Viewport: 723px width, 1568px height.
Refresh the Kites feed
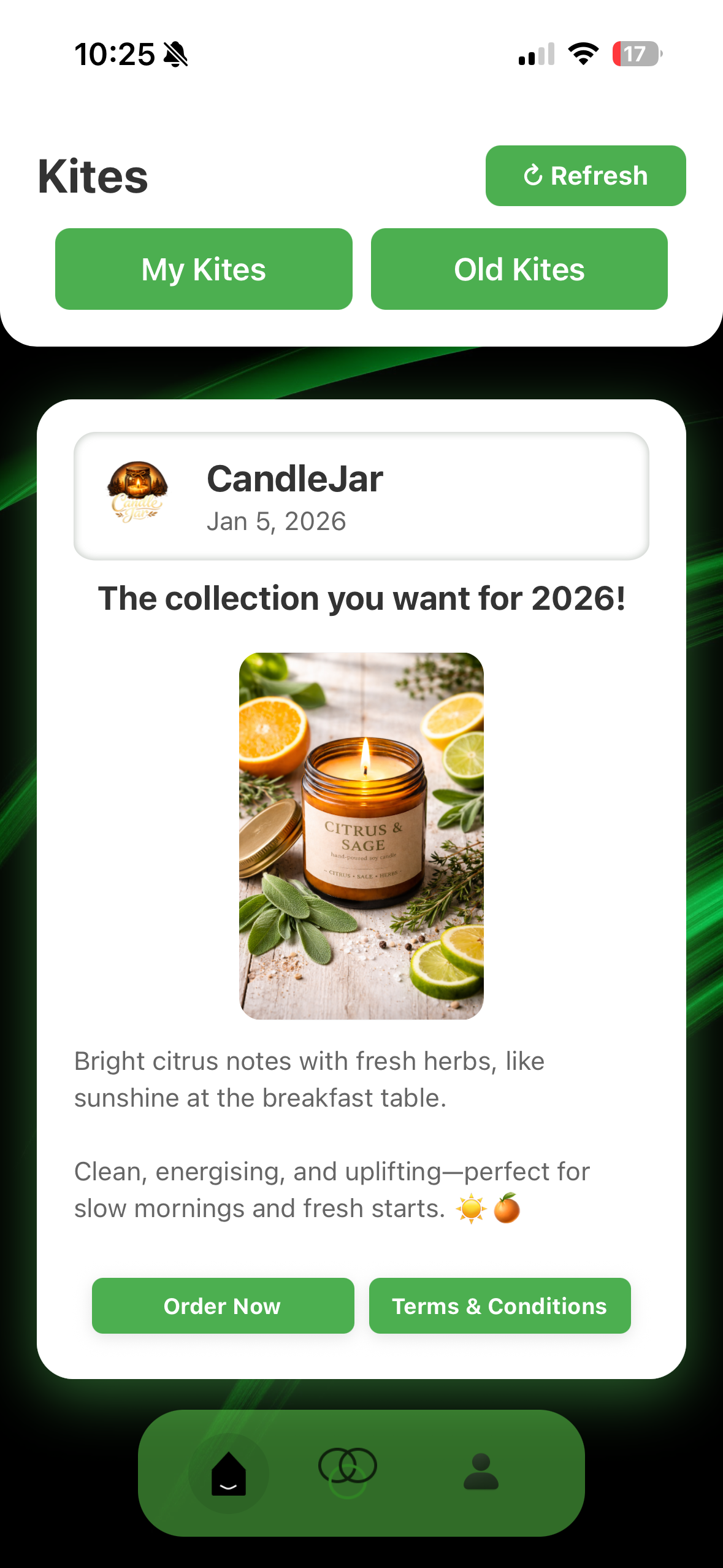pos(585,175)
